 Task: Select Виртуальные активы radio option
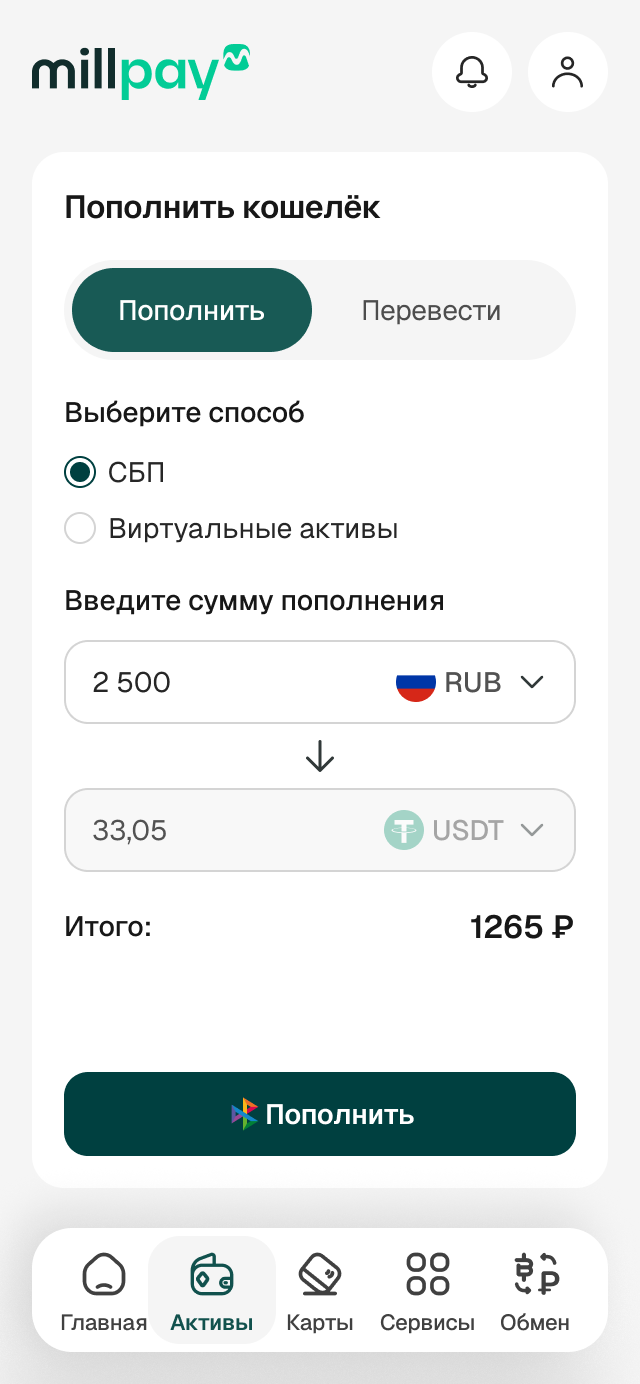[80, 528]
